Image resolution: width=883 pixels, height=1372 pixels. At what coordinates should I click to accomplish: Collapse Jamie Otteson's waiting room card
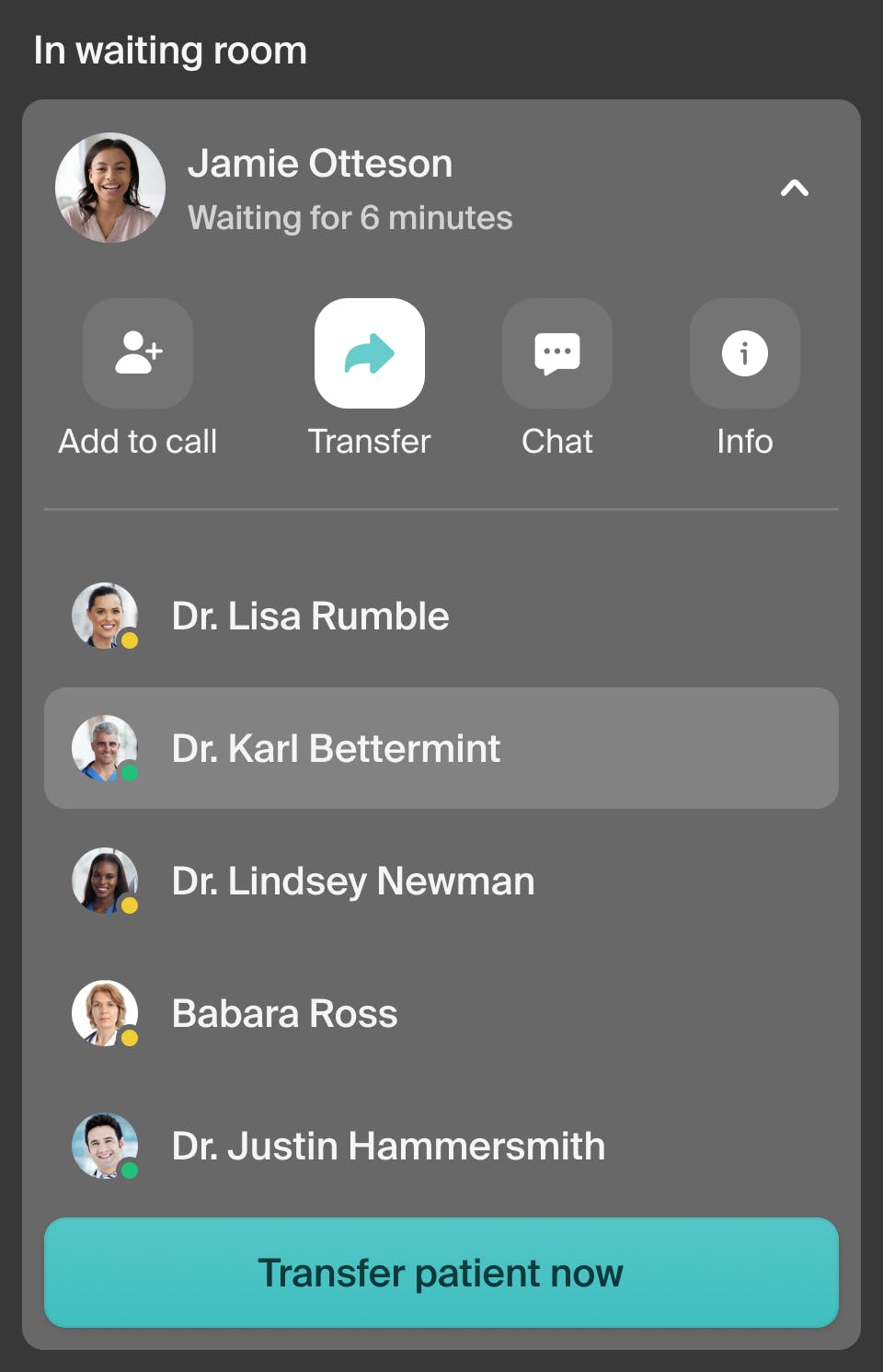[x=794, y=189]
